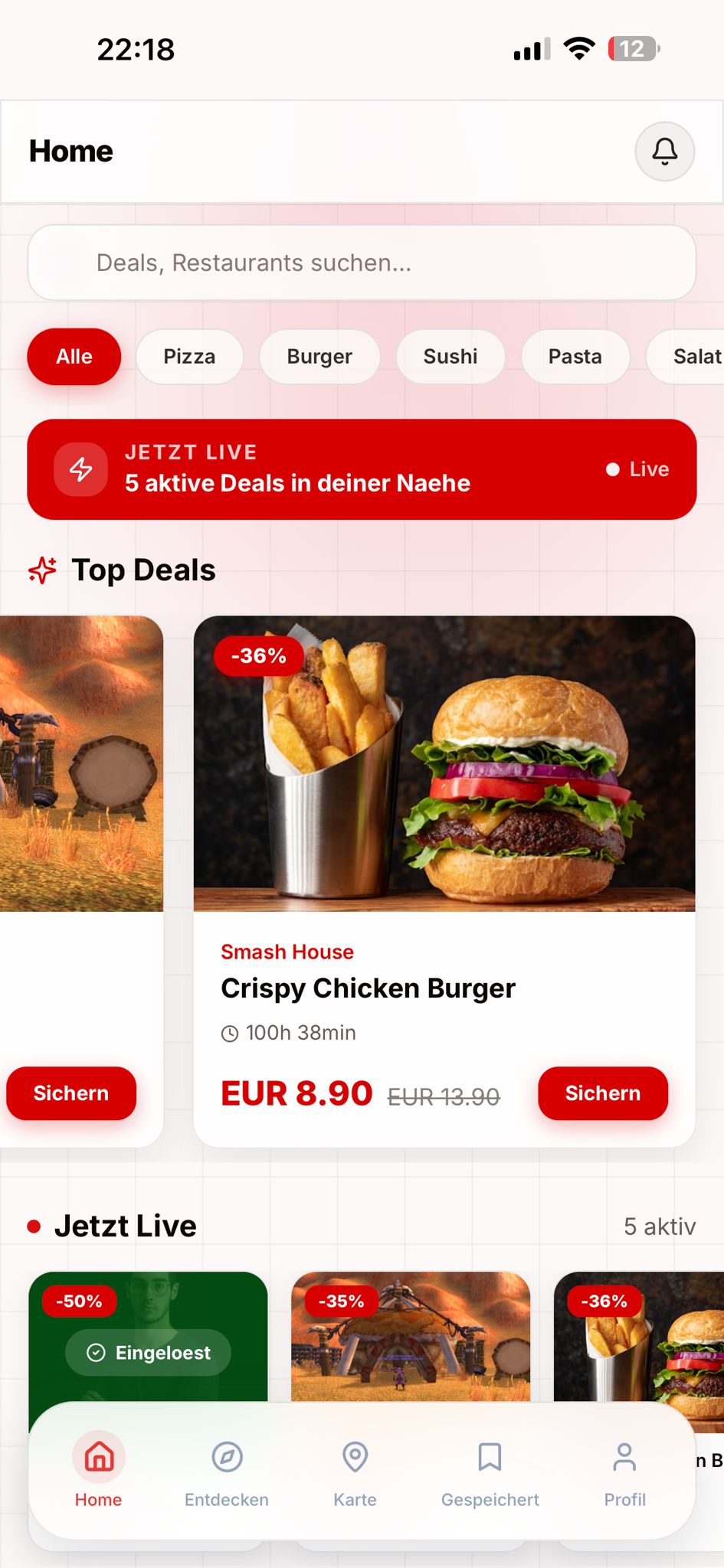Select the Pasta category chip
Image resolution: width=724 pixels, height=1568 pixels.
[575, 357]
